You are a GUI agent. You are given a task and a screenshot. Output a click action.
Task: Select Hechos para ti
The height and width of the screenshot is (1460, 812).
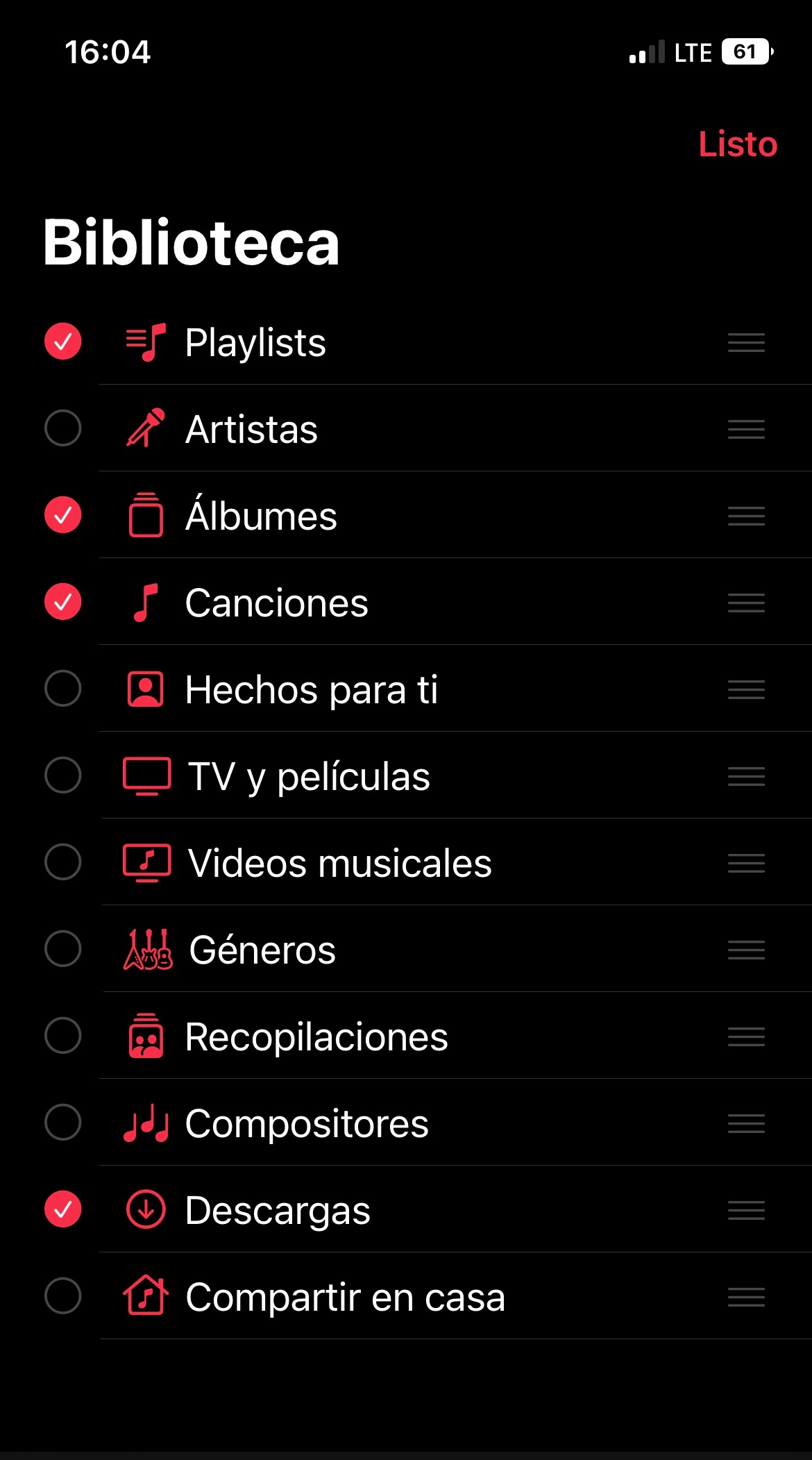pos(63,689)
